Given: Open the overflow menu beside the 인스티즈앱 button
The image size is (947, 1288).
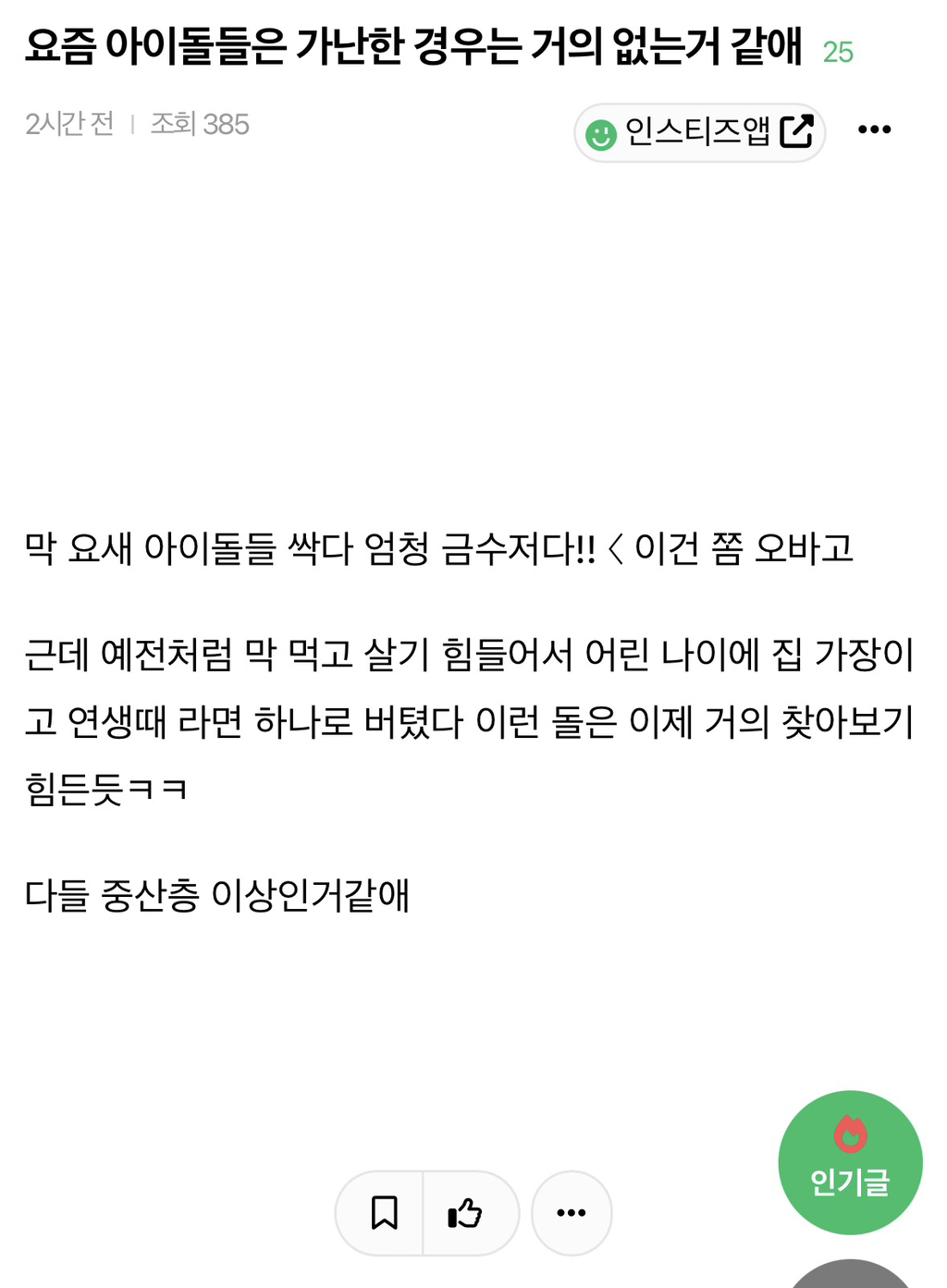Looking at the screenshot, I should tap(874, 130).
